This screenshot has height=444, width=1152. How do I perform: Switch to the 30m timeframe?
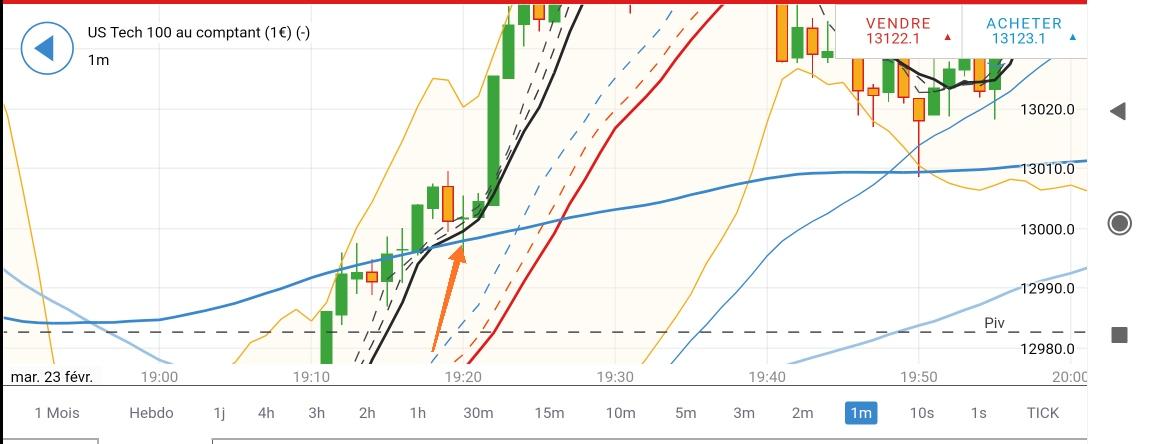point(478,413)
